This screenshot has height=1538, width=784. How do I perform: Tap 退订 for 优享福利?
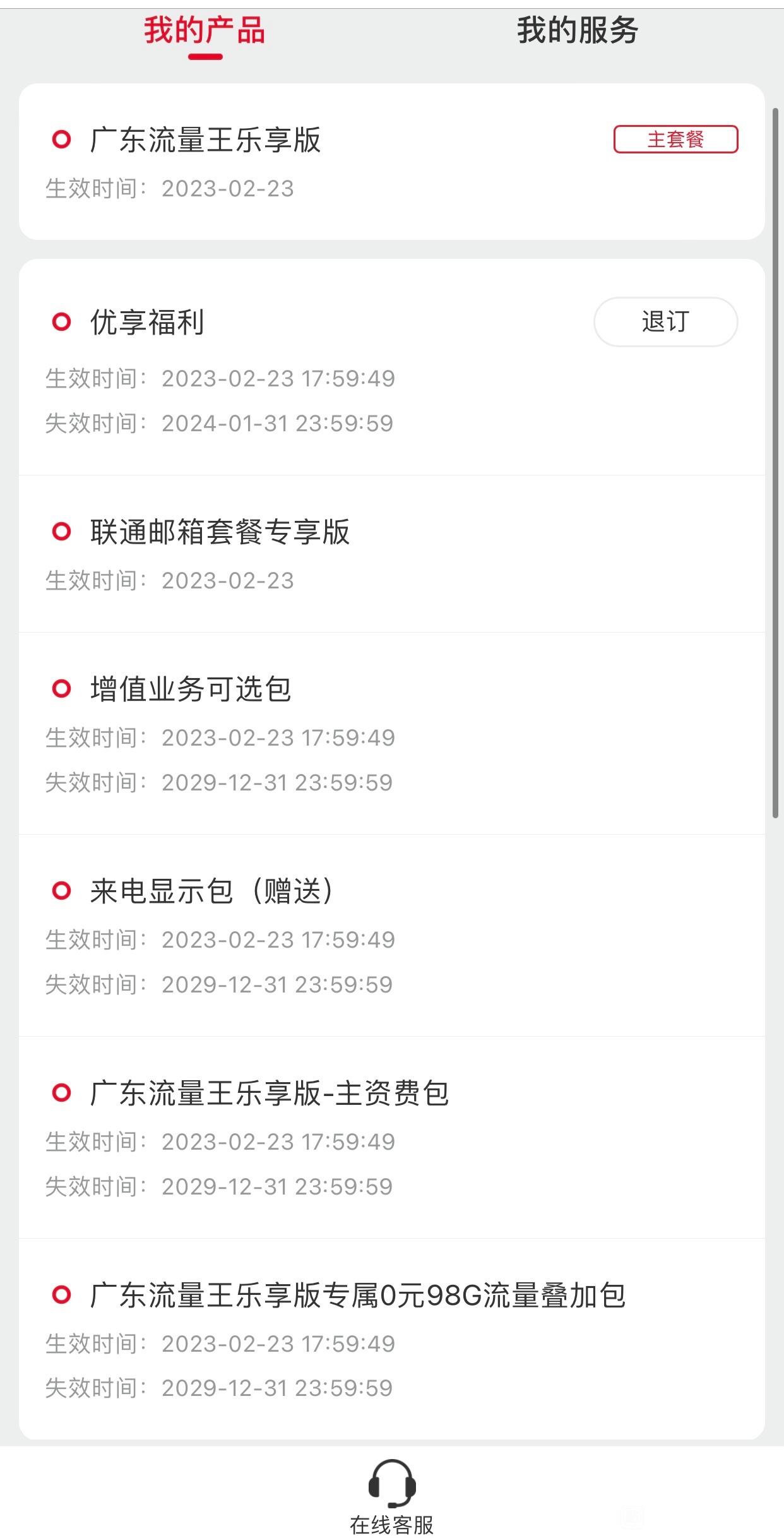pos(665,322)
